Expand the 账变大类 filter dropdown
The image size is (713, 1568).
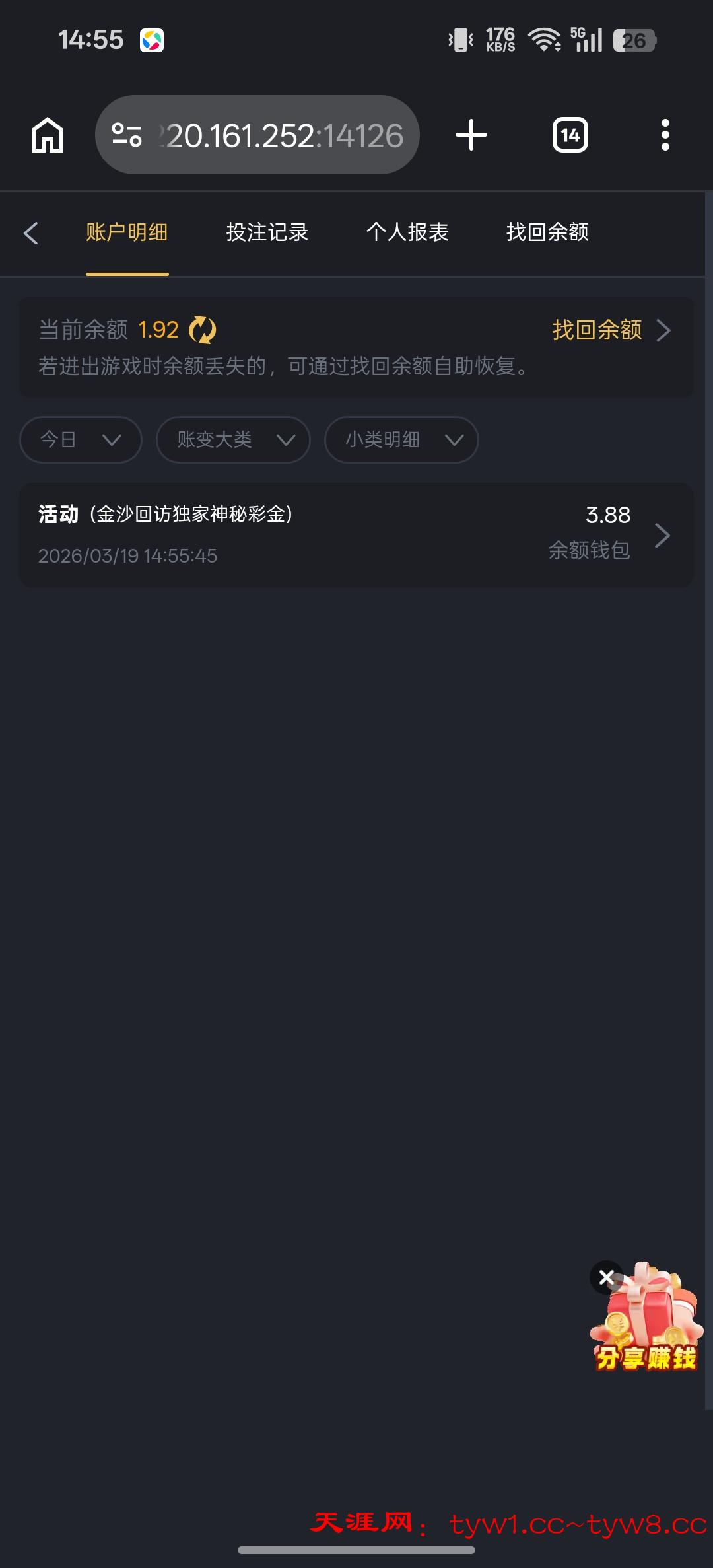pyautogui.click(x=233, y=440)
